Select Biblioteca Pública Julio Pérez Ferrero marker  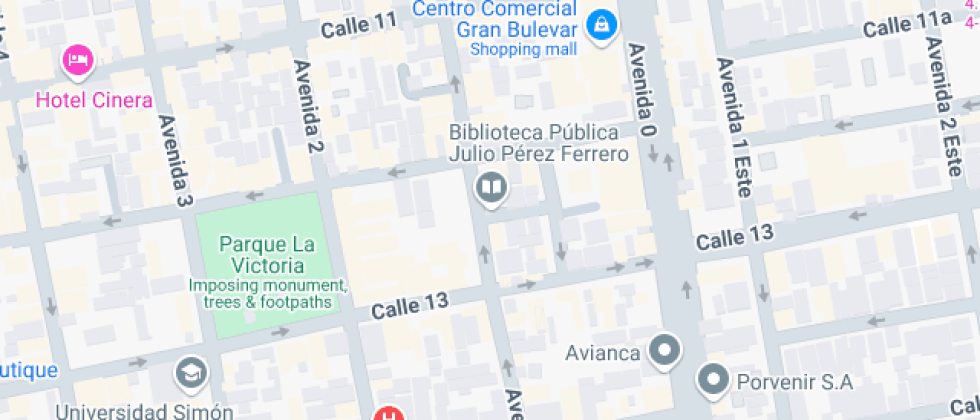(x=491, y=189)
